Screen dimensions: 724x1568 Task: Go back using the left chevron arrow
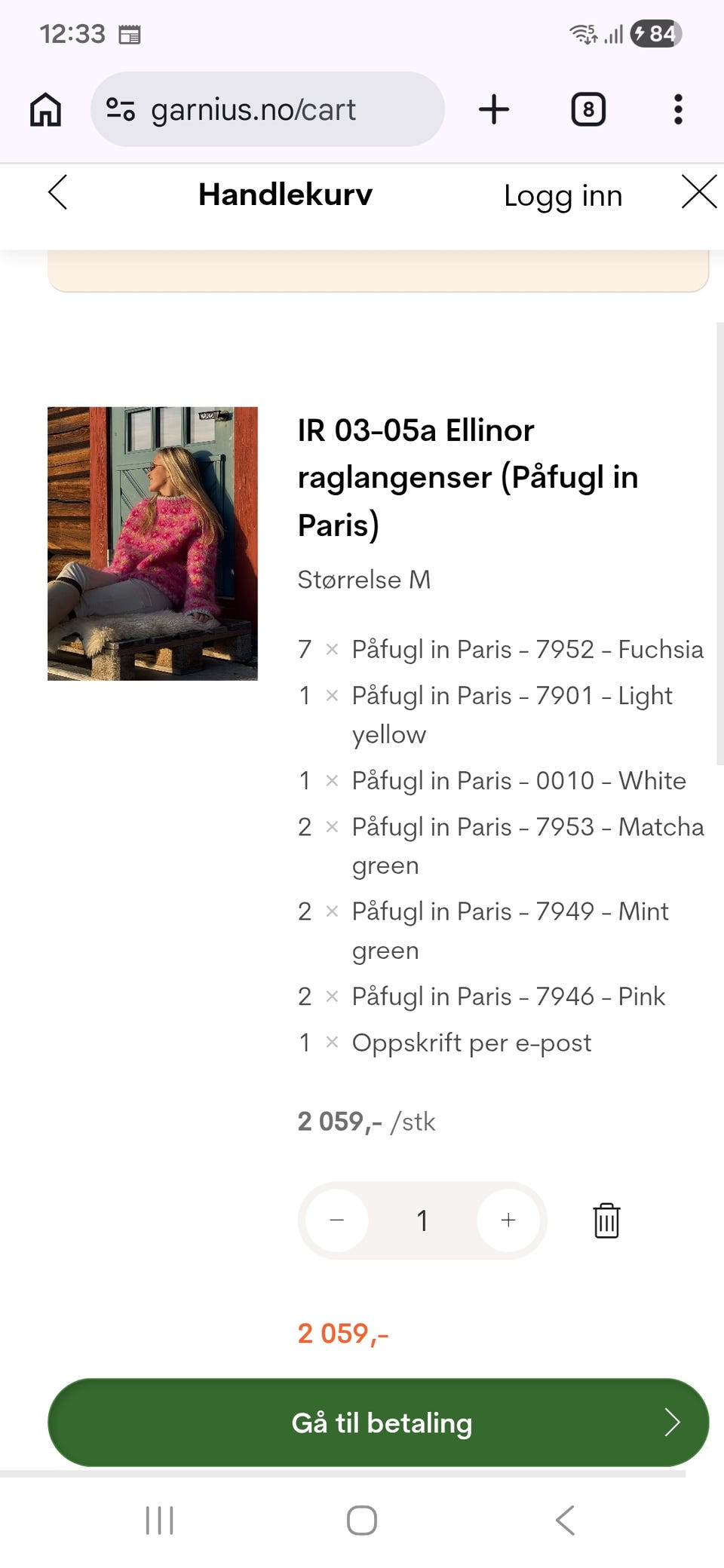[x=59, y=193]
